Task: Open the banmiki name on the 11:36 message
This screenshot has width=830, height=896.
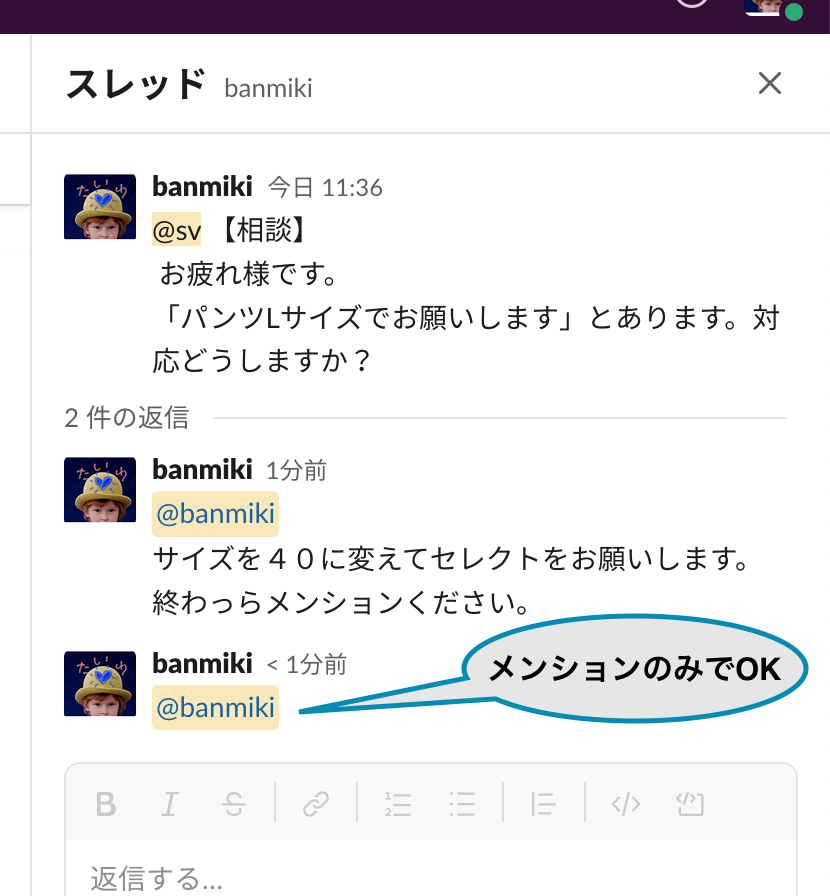Action: [202, 186]
